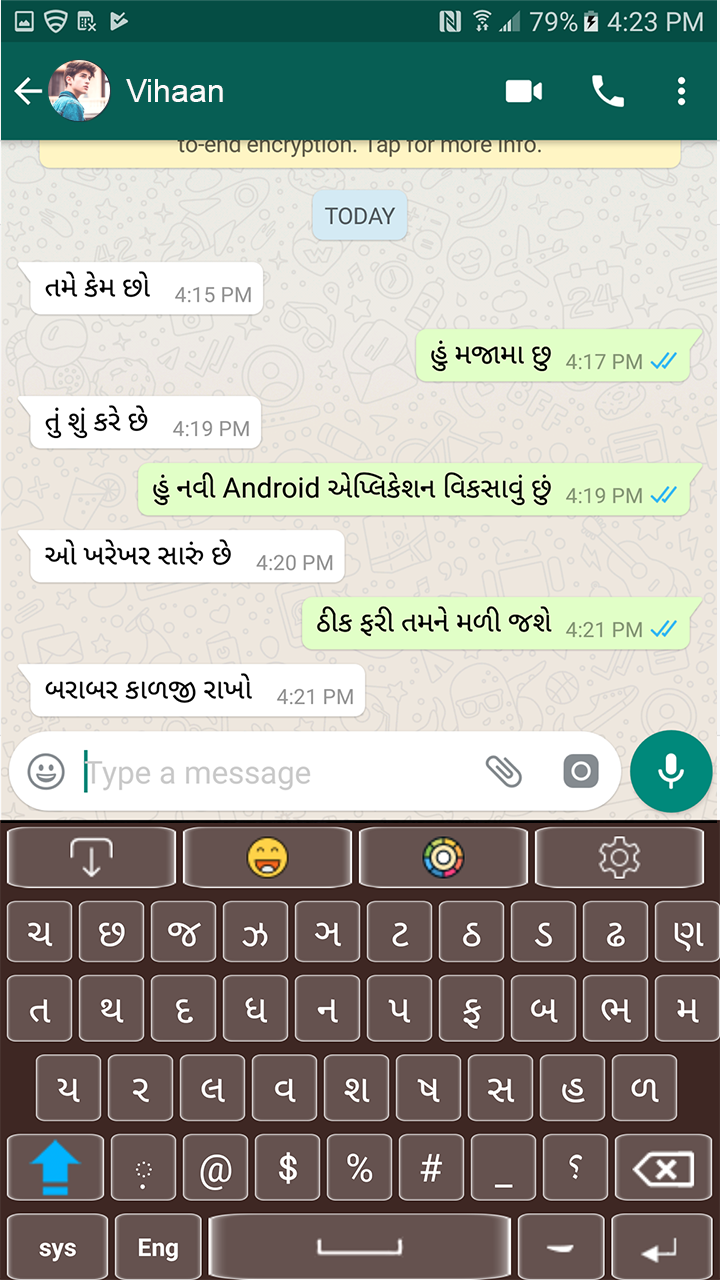Image resolution: width=720 pixels, height=1280 pixels.
Task: Record a voice message with the mic
Action: coord(671,771)
